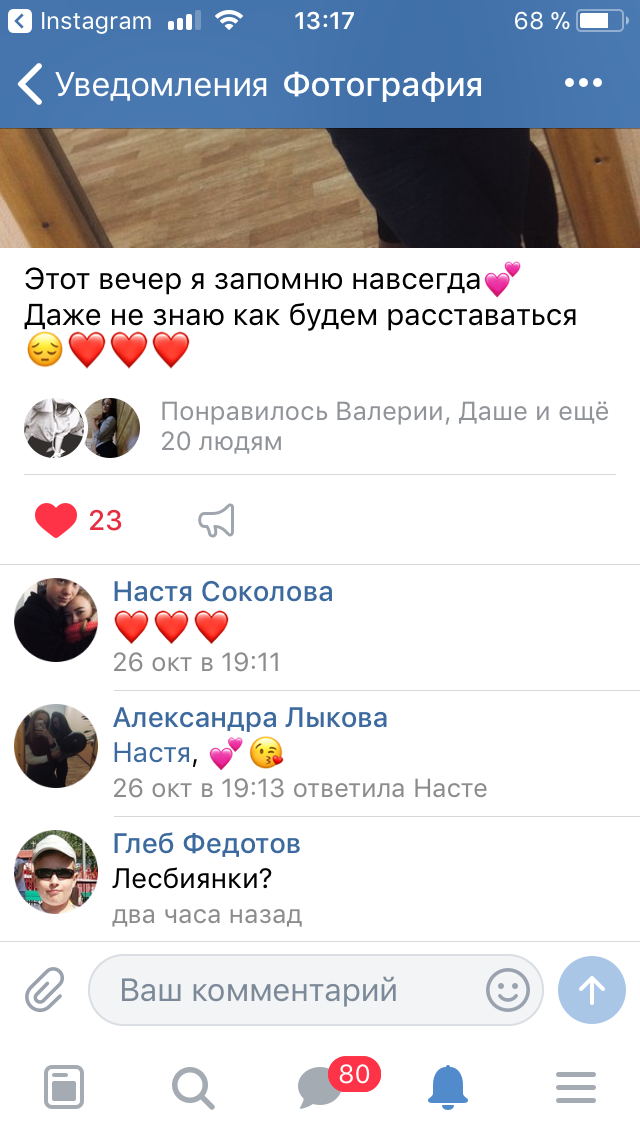
Task: Share the photo via megaphone icon
Action: coord(217,520)
